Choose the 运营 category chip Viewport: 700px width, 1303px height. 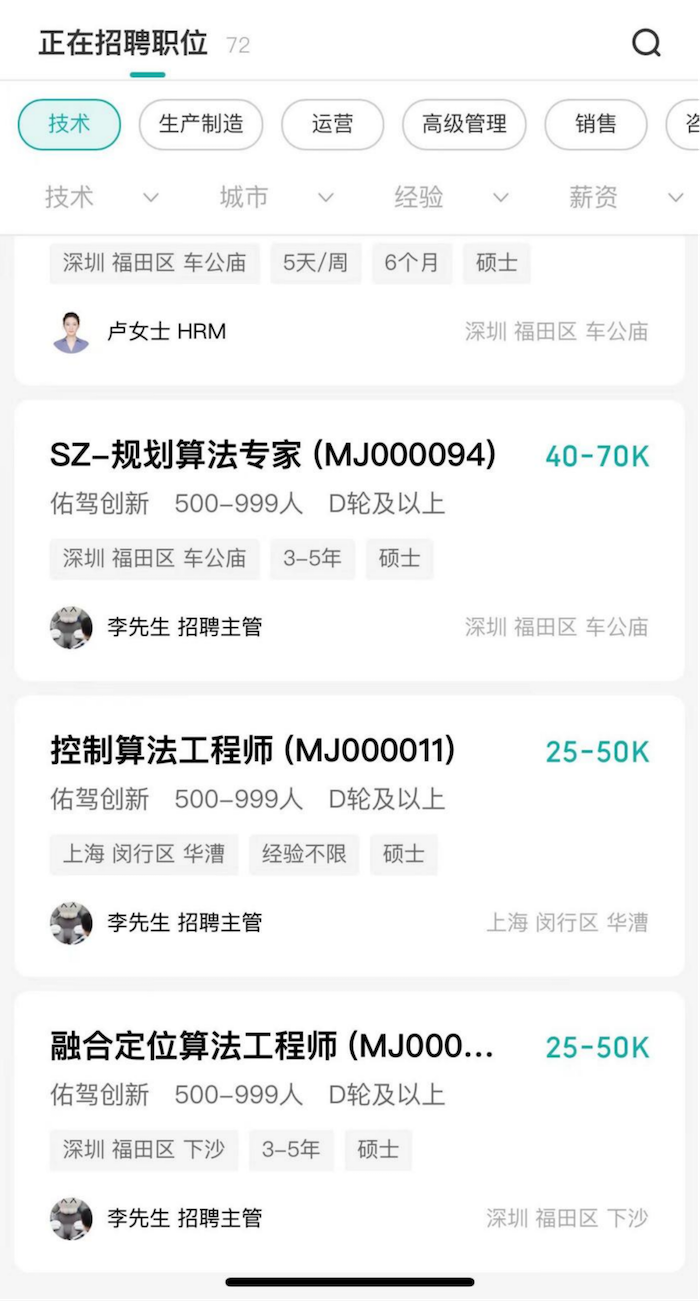[x=332, y=124]
